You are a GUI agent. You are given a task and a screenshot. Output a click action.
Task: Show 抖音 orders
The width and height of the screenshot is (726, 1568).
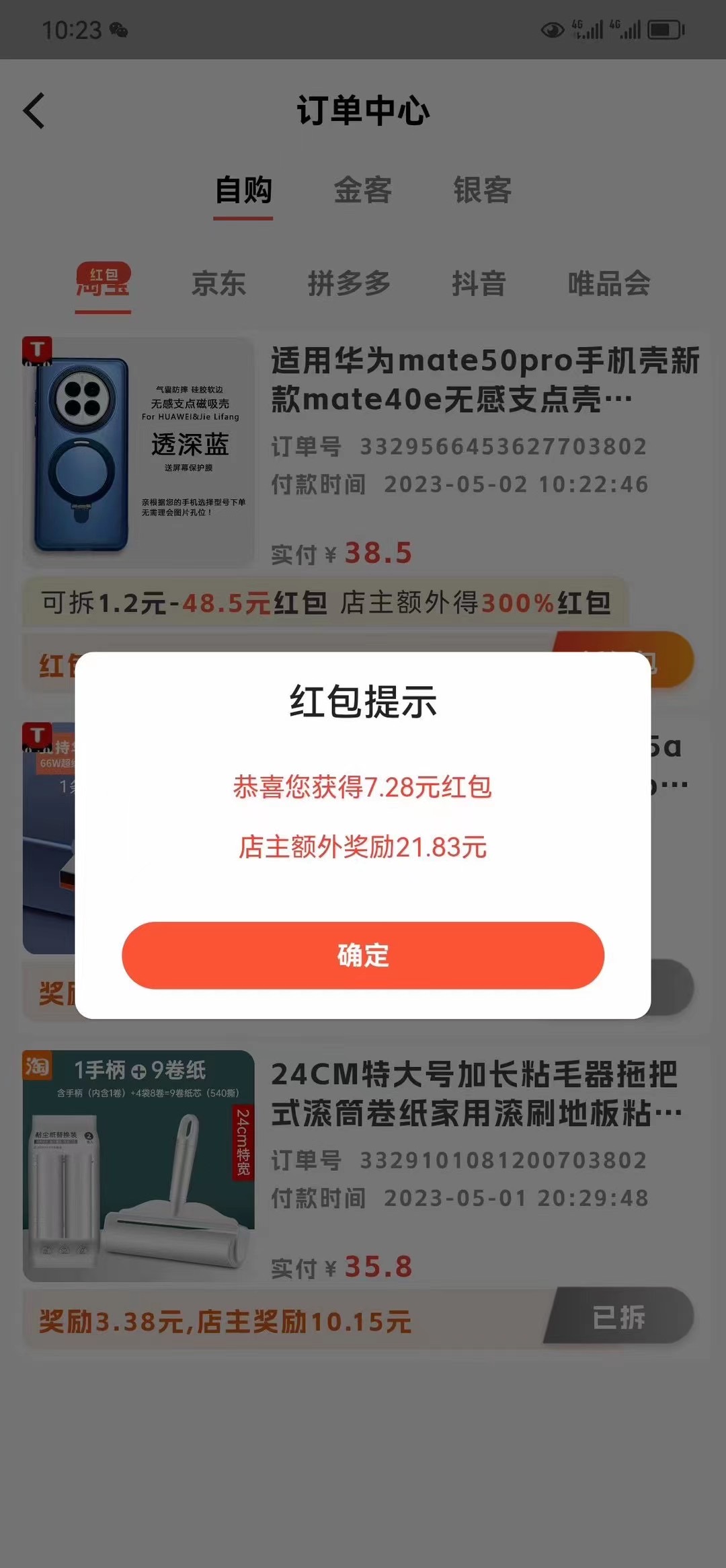[x=479, y=284]
